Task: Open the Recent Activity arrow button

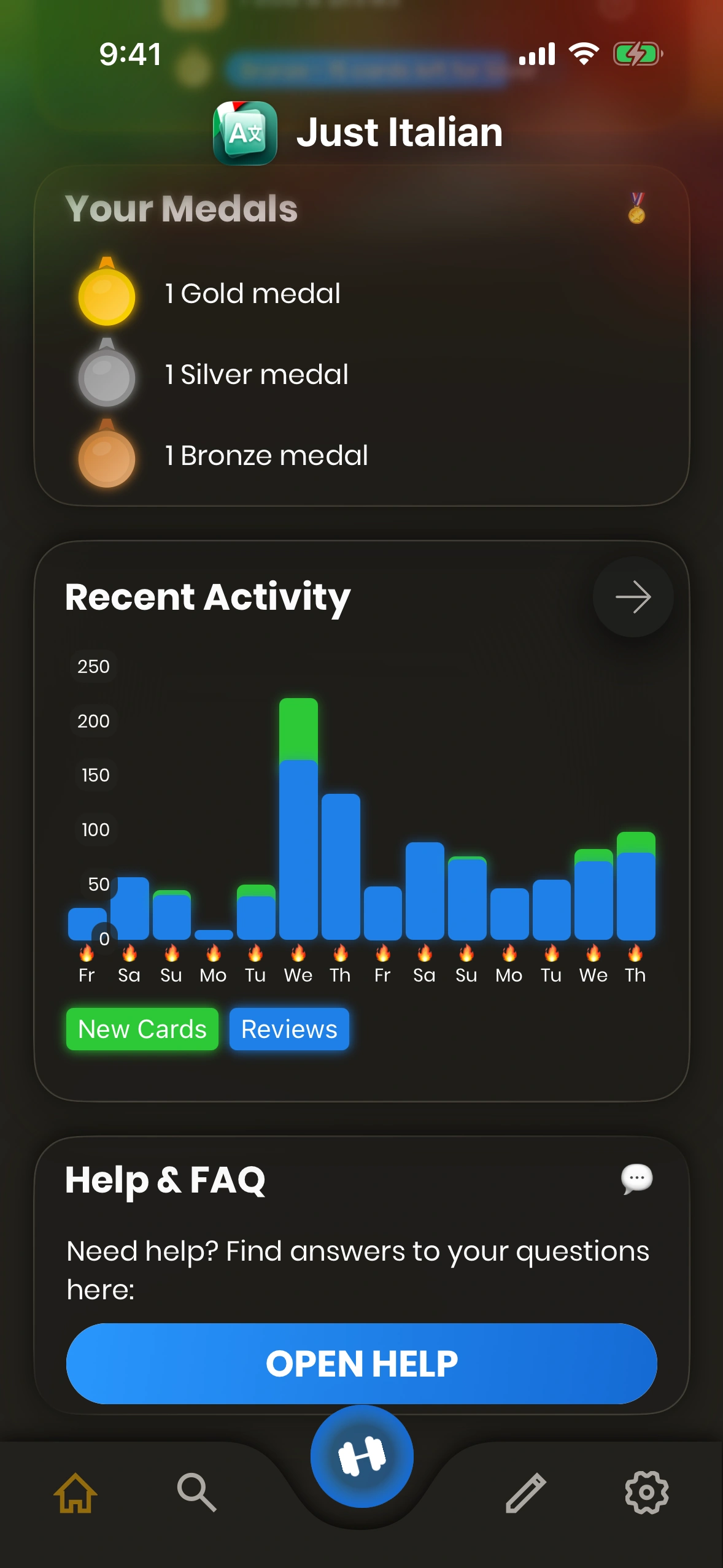Action: (633, 597)
